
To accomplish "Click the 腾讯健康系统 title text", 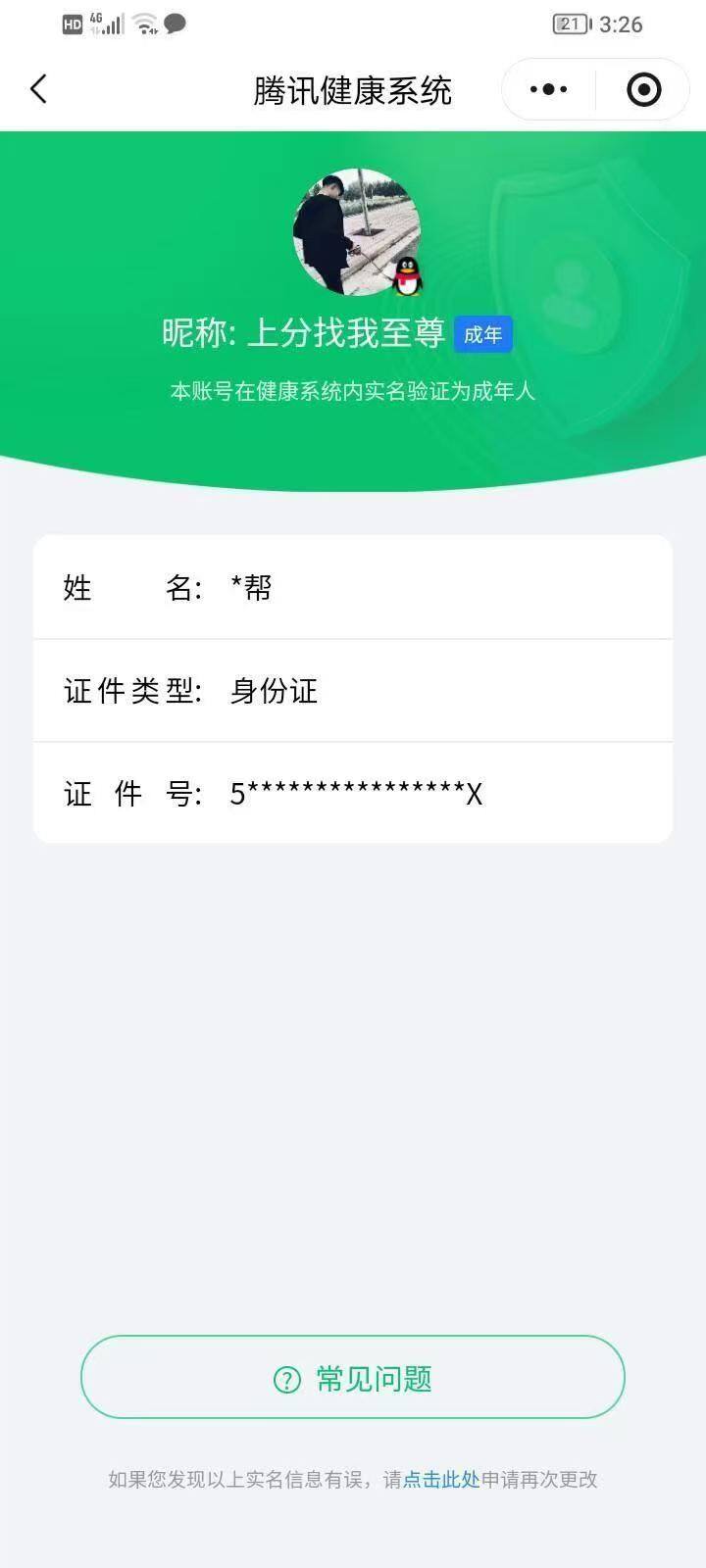I will pos(353,89).
